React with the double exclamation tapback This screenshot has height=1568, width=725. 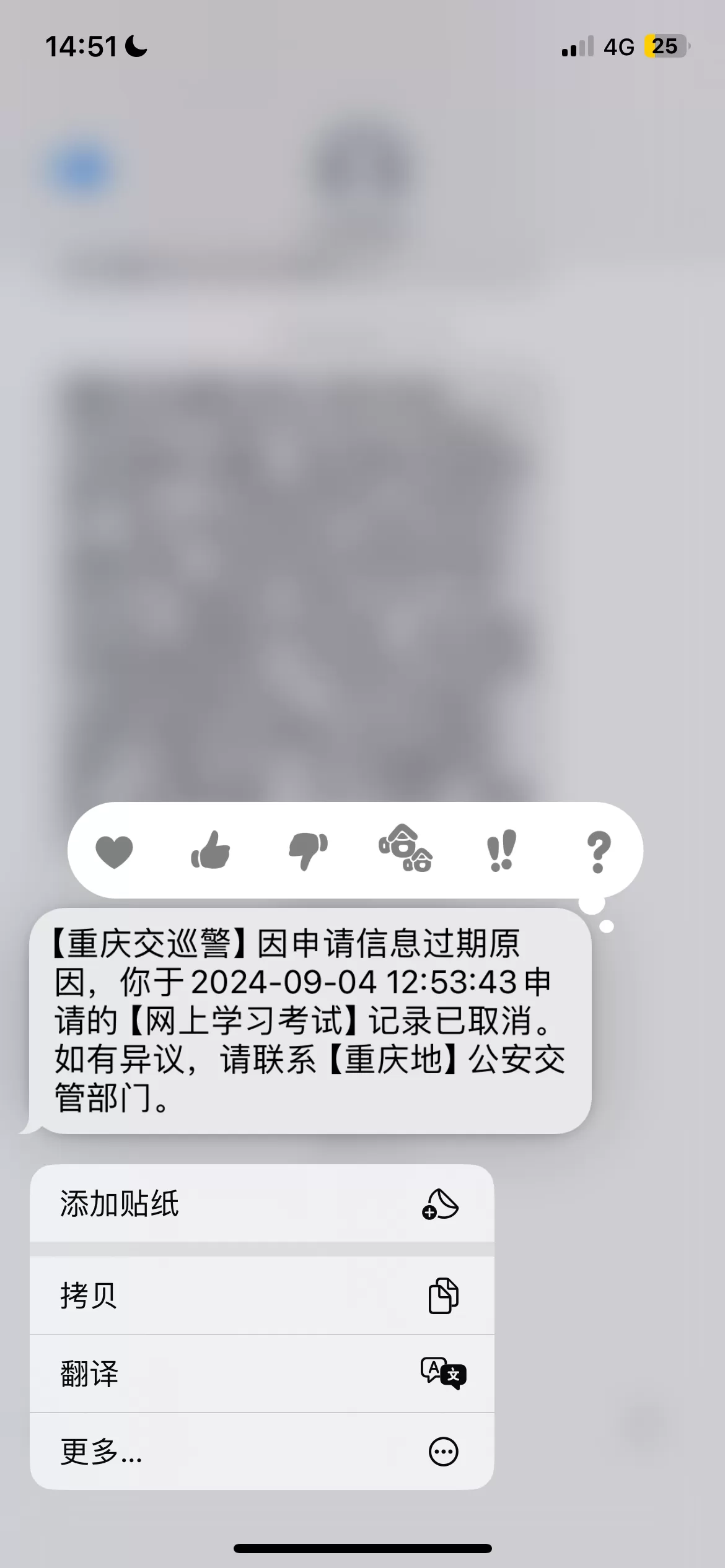coord(501,851)
